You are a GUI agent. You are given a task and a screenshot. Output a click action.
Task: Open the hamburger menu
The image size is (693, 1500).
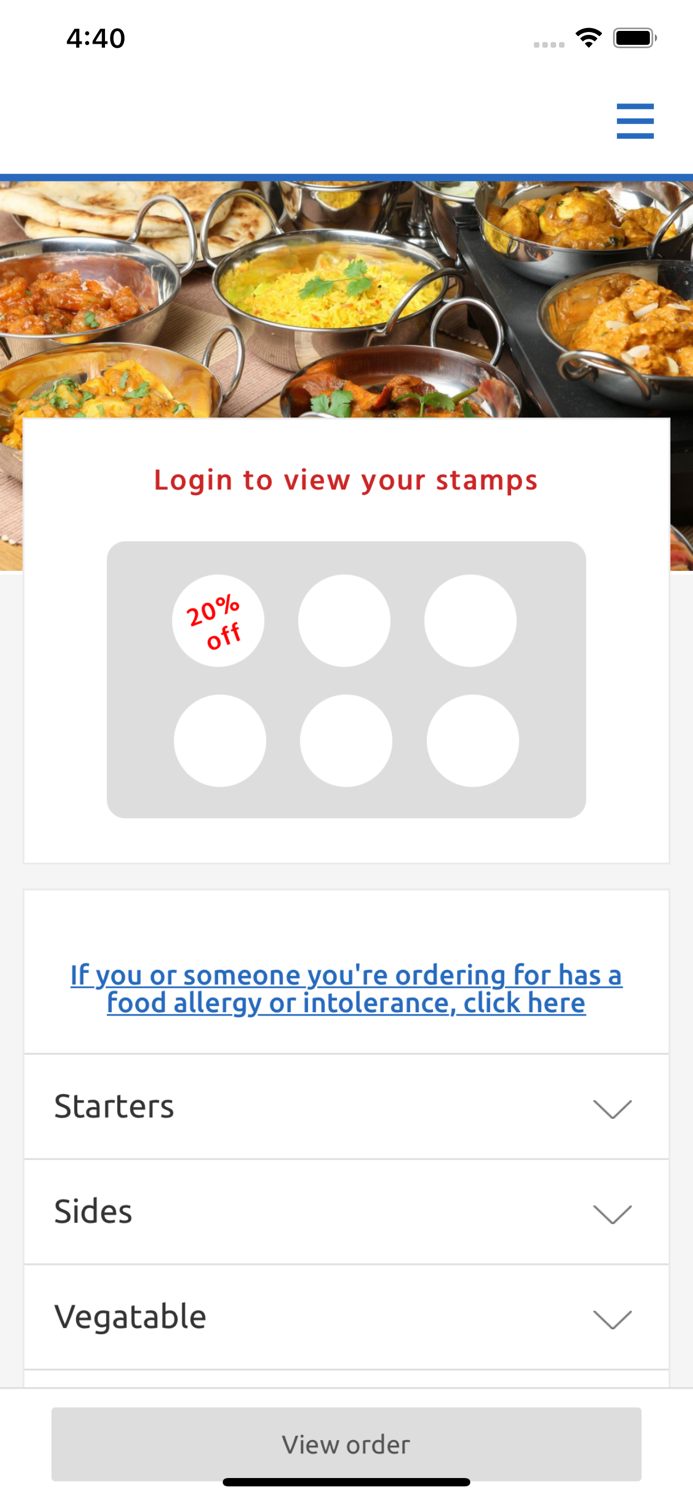635,121
